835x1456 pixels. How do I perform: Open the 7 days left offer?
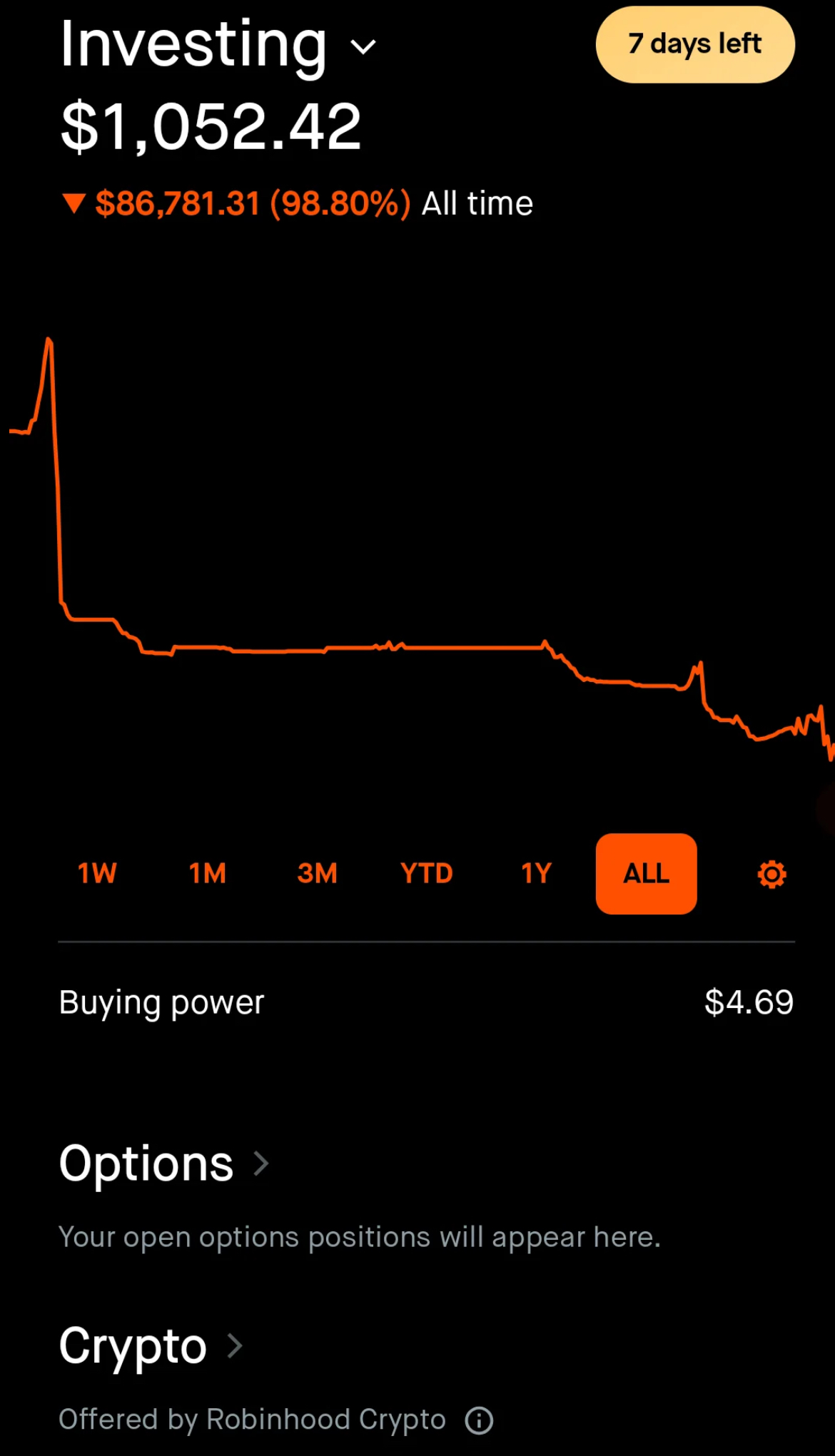[x=694, y=45]
